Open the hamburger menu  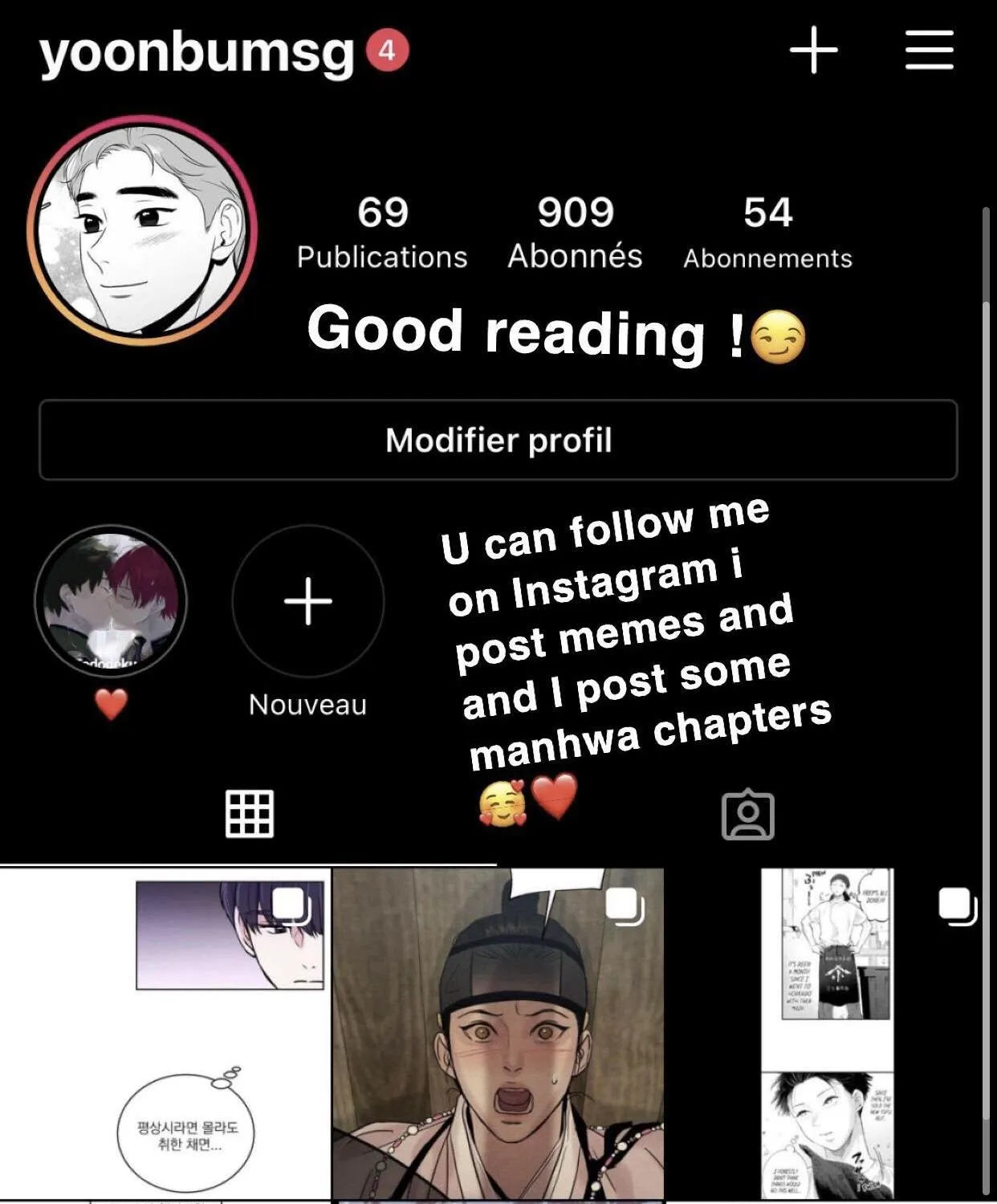929,50
